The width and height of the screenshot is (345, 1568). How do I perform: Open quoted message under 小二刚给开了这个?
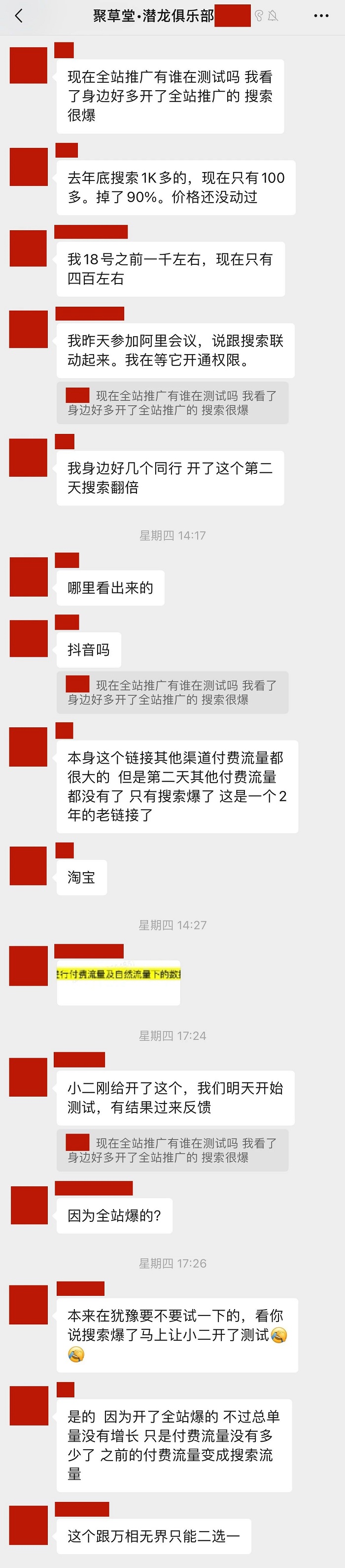[172, 1150]
